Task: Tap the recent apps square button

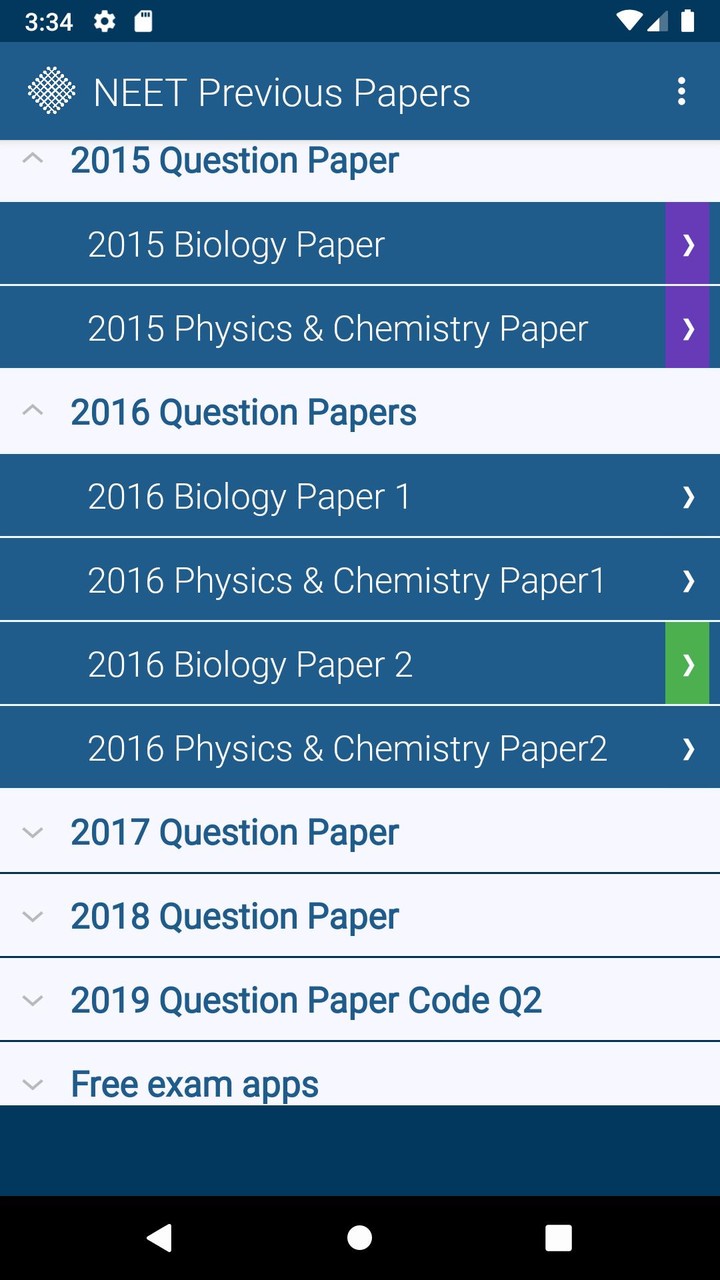Action: pyautogui.click(x=558, y=1237)
